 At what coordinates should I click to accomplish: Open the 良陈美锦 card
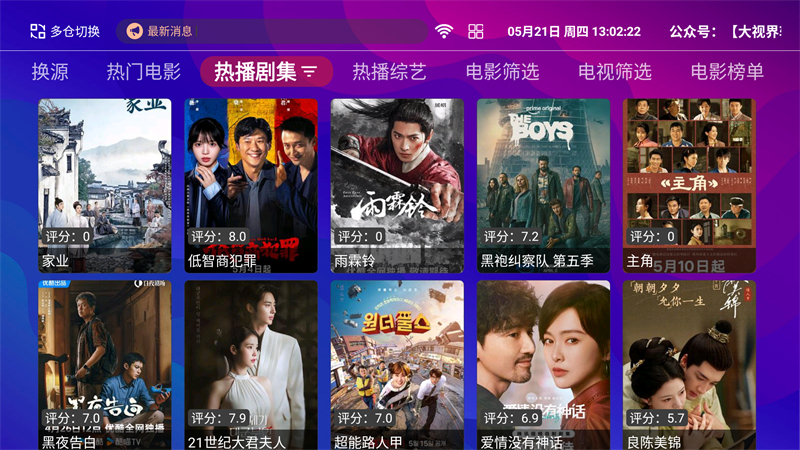click(689, 365)
